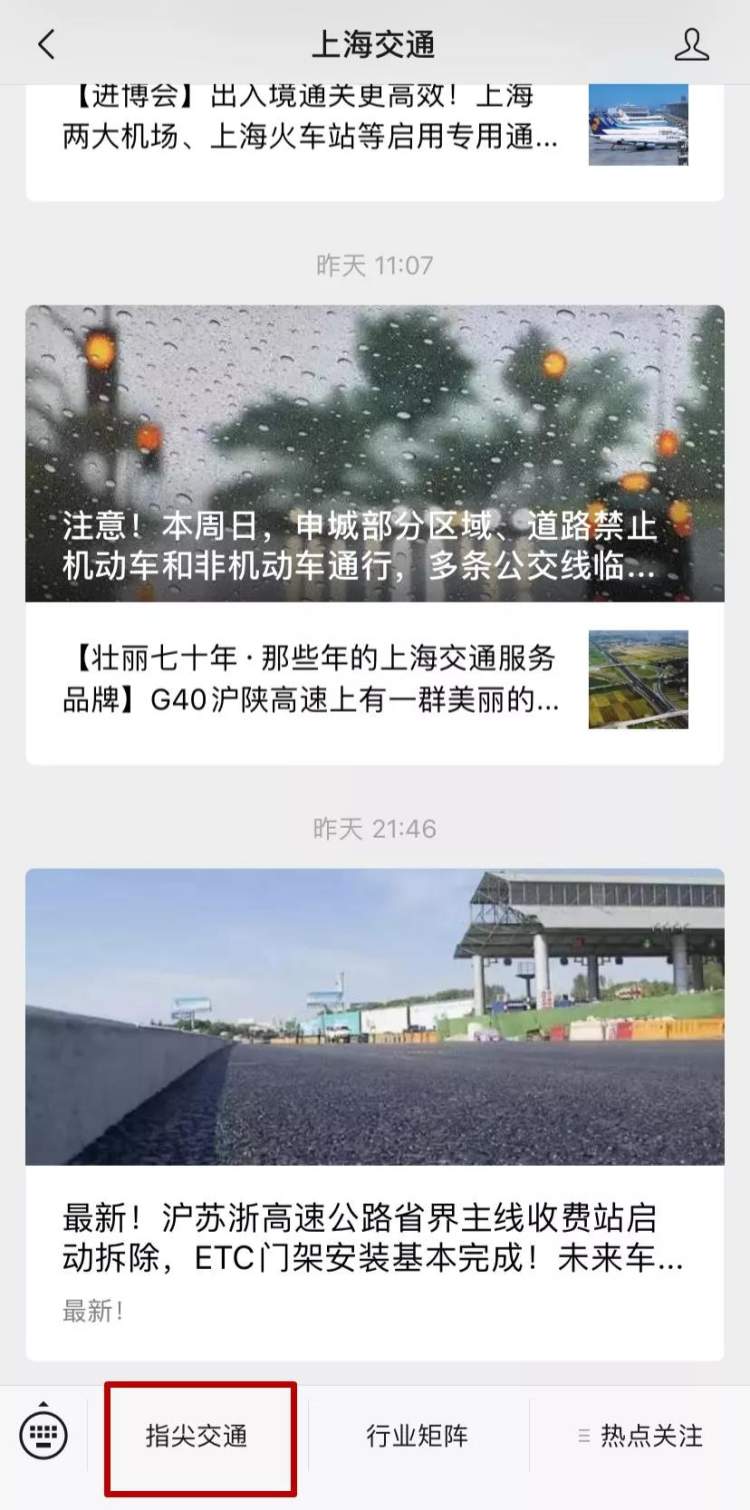Expand the 热点关注 menu
The width and height of the screenshot is (750, 1510).
(640, 1437)
